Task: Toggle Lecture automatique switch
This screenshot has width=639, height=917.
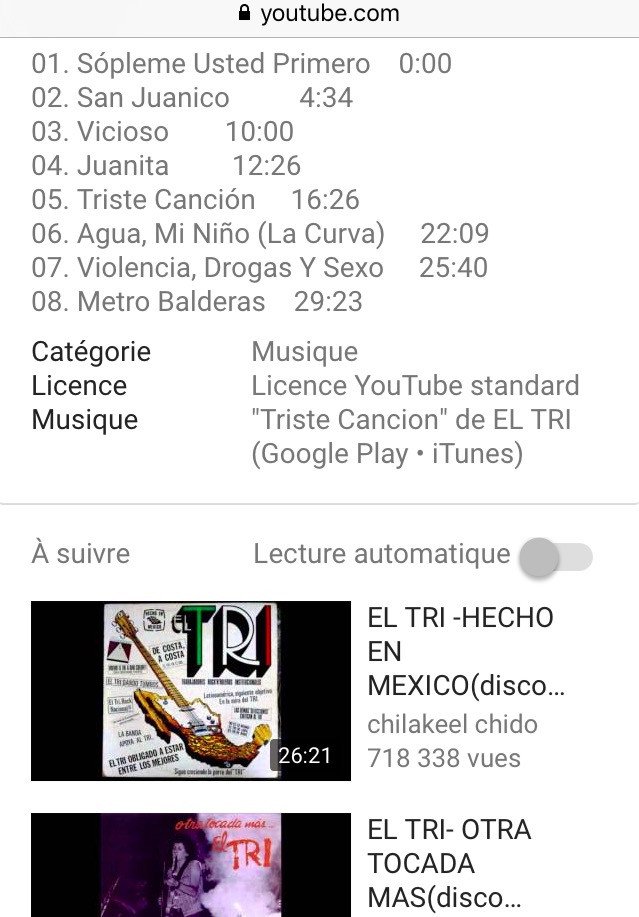Action: coord(556,557)
